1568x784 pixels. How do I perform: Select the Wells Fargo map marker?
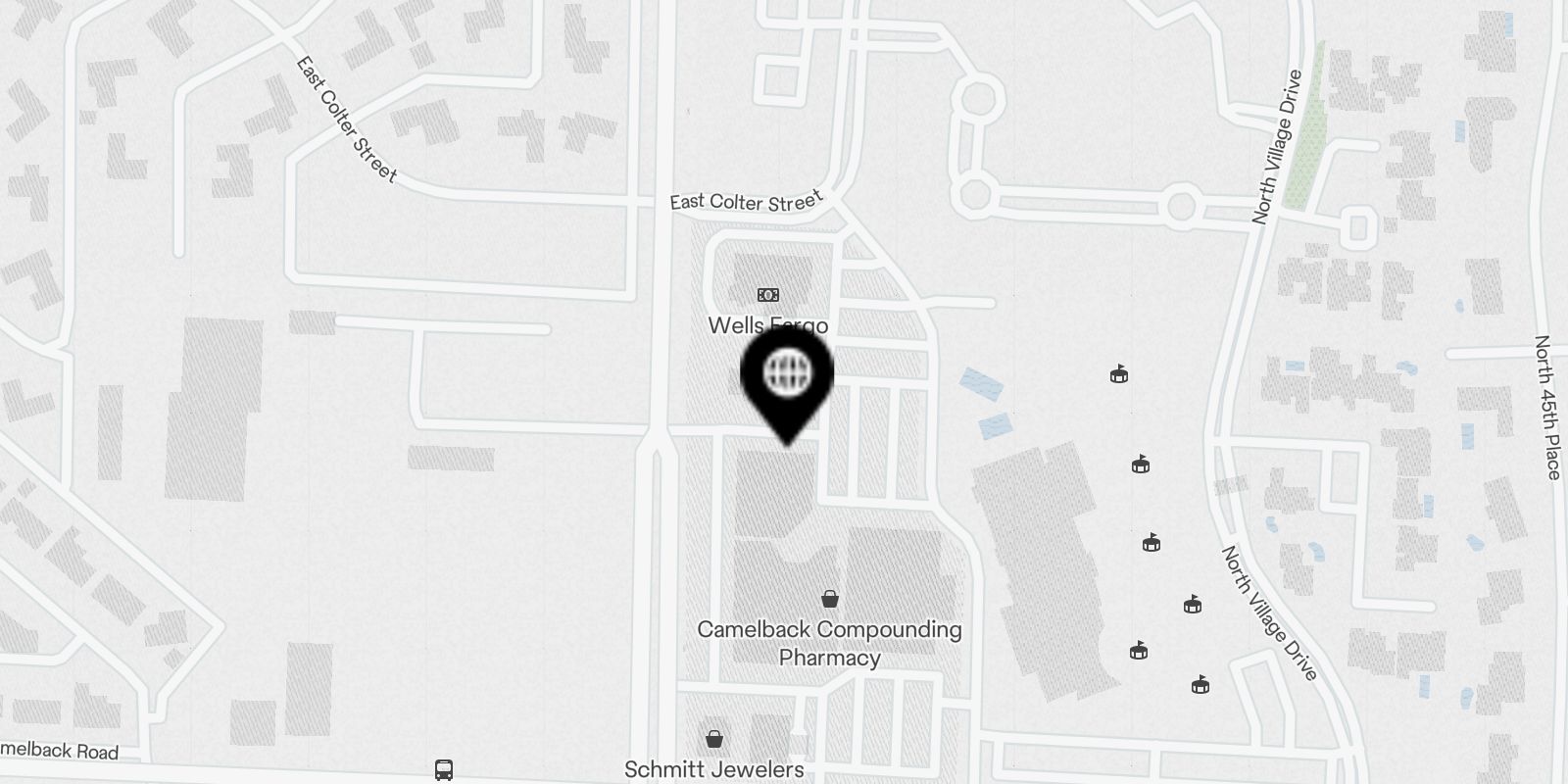click(768, 294)
